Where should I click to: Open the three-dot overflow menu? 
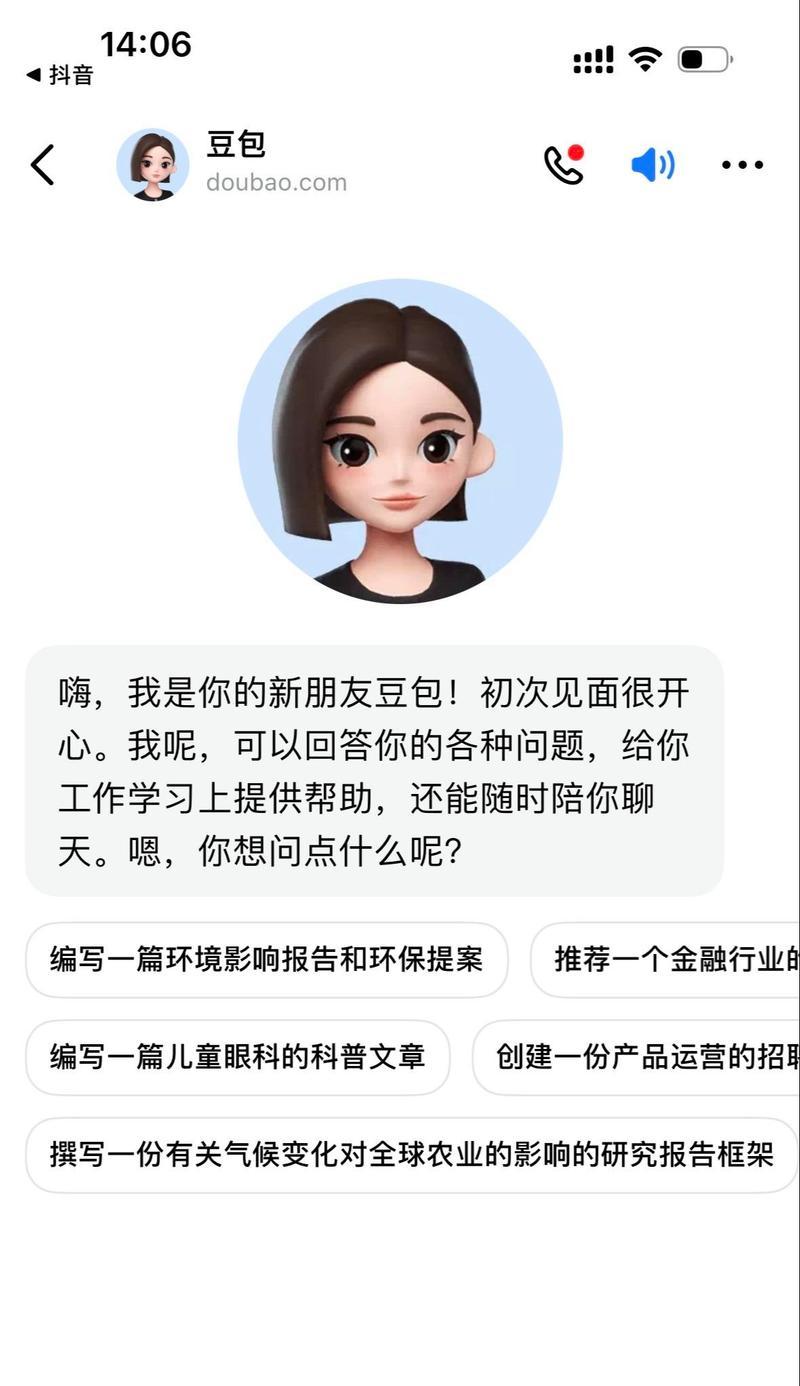[742, 165]
